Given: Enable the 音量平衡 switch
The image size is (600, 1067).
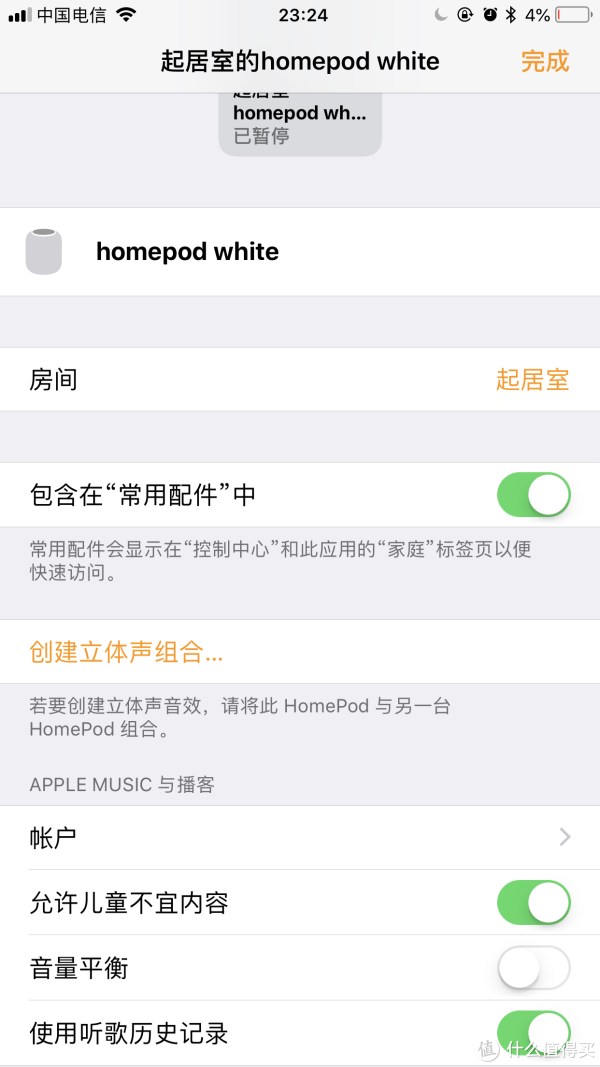Looking at the screenshot, I should pos(533,967).
